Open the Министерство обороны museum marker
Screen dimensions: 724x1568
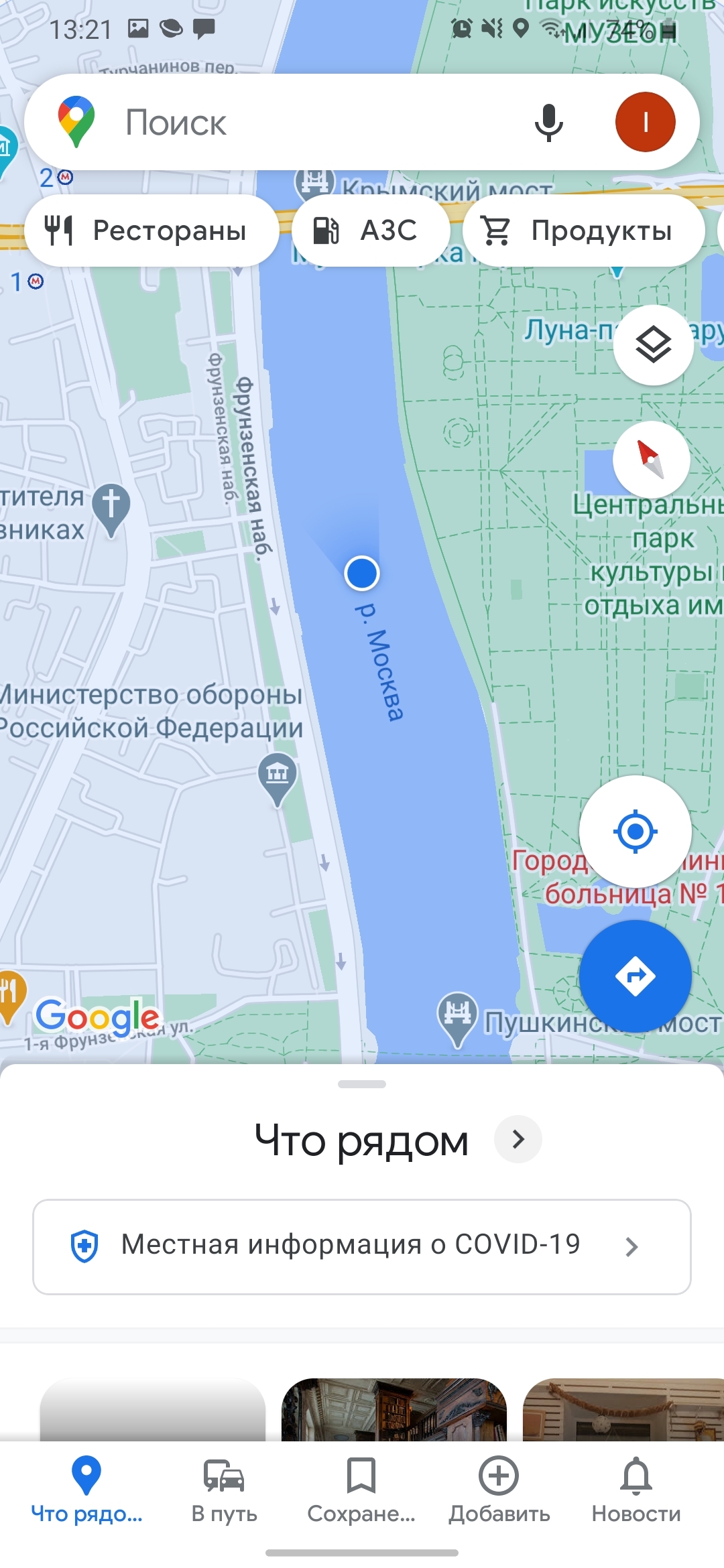[x=278, y=777]
